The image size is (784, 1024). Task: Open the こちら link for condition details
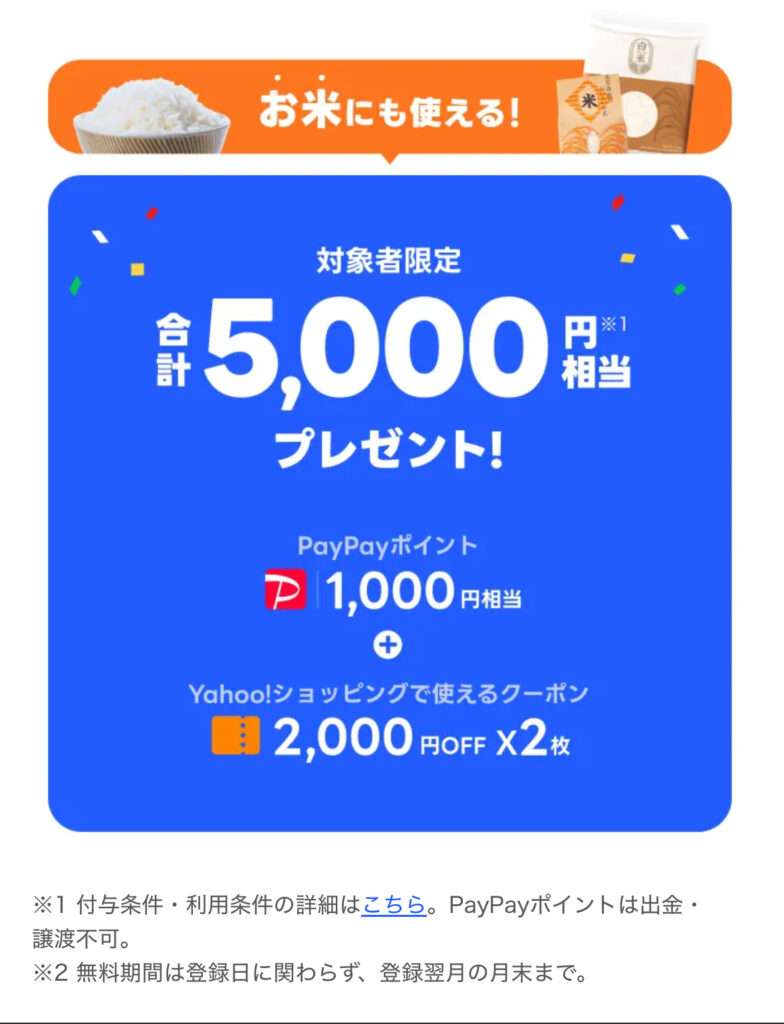(394, 906)
